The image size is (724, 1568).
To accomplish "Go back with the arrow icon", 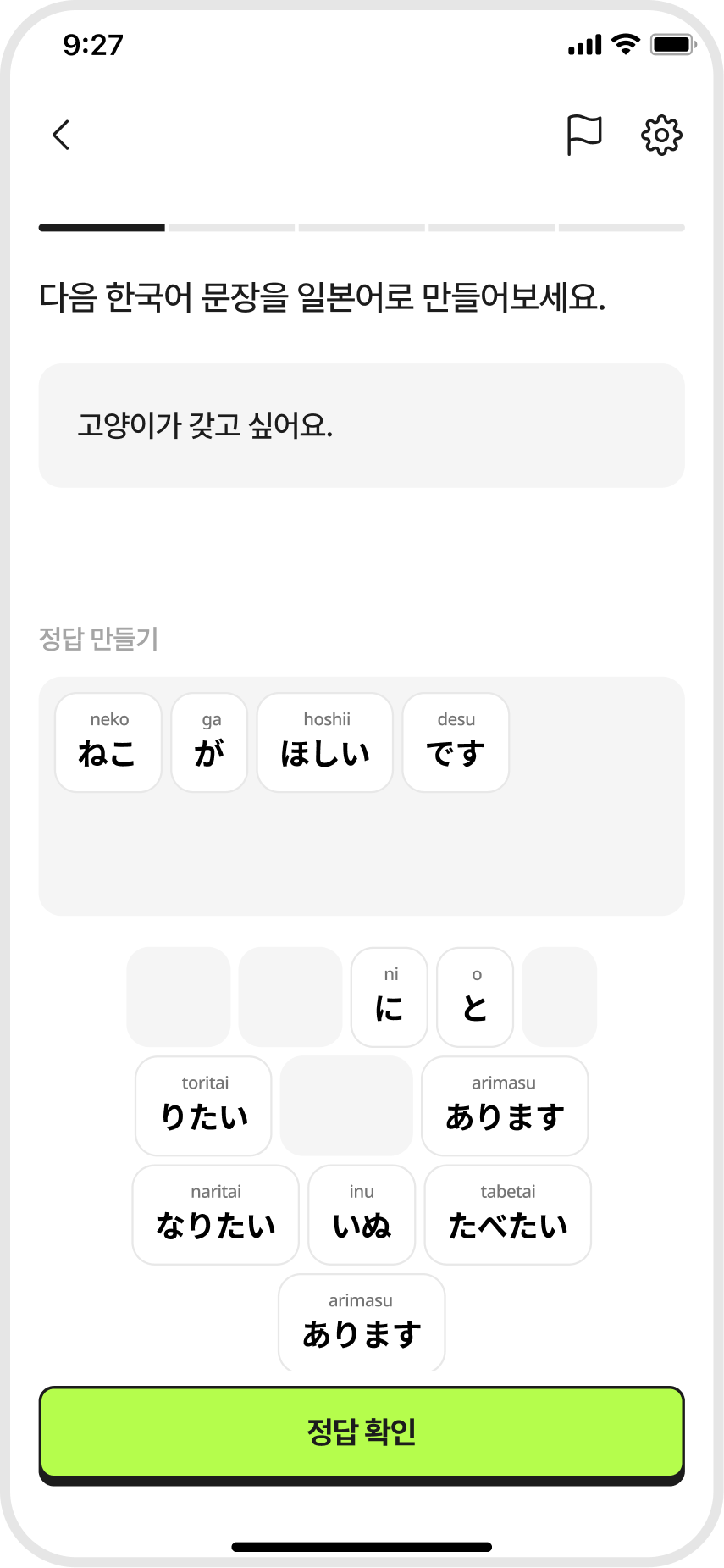I will [61, 135].
